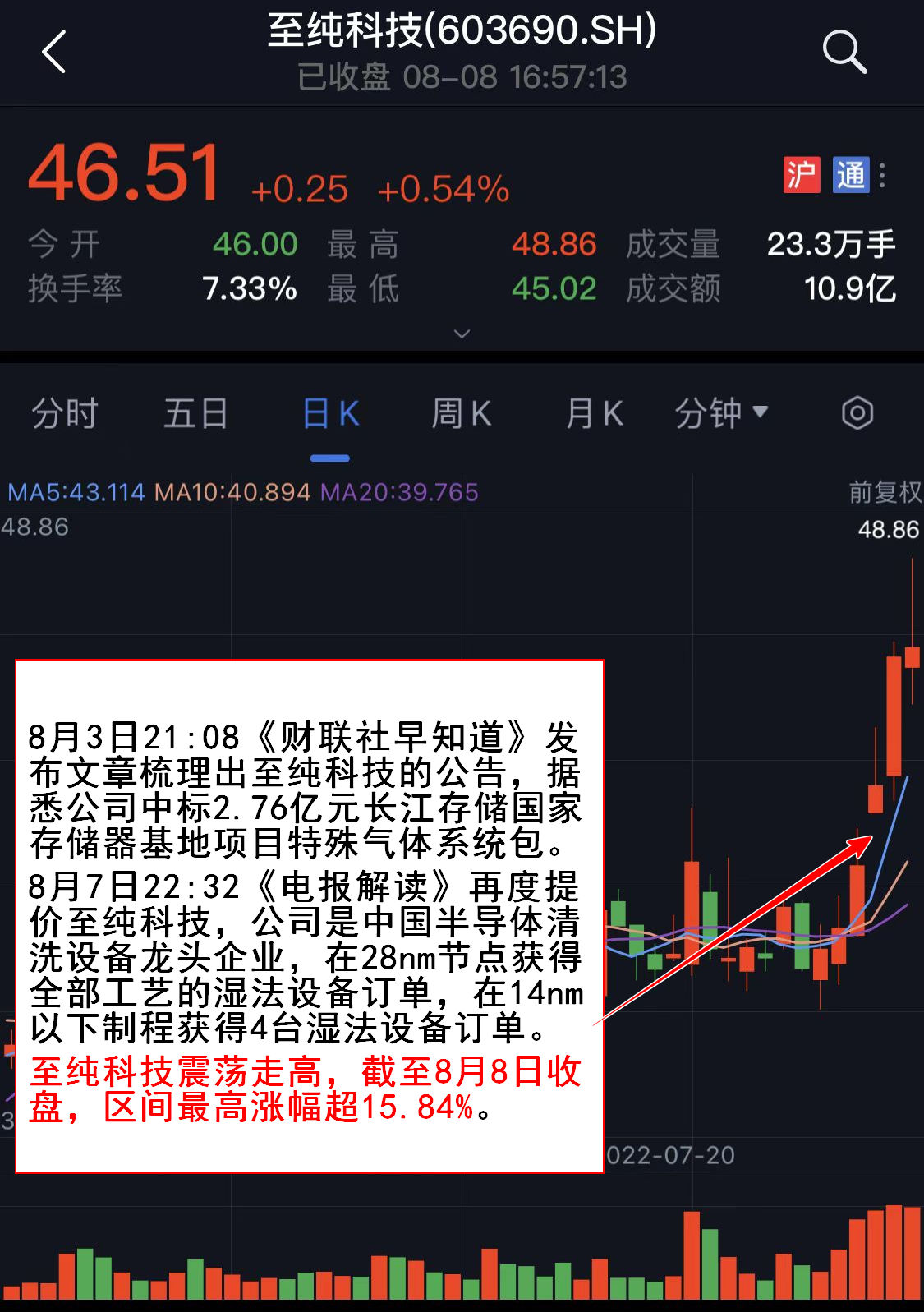
Task: Switch to the 五日 chart tab
Action: [x=195, y=413]
